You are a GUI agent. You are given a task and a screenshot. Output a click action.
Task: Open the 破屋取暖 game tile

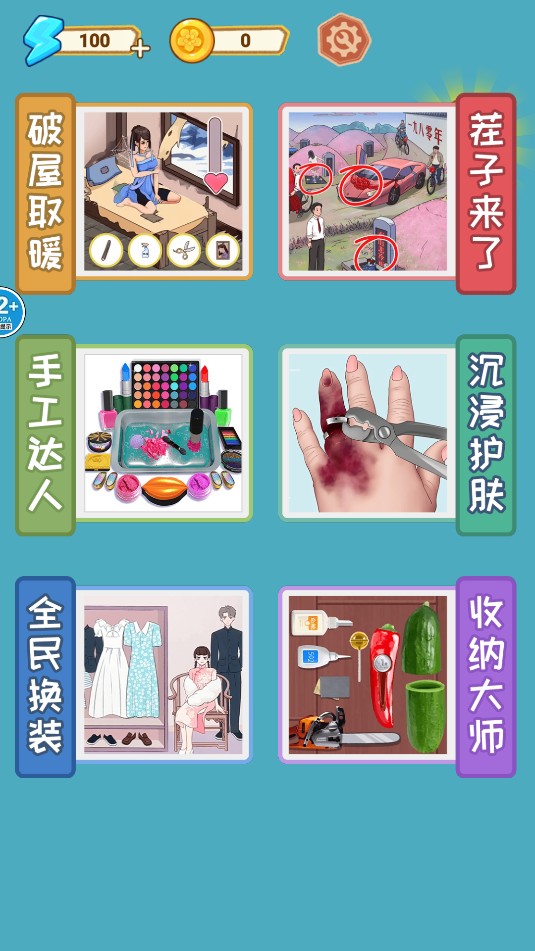(134, 193)
